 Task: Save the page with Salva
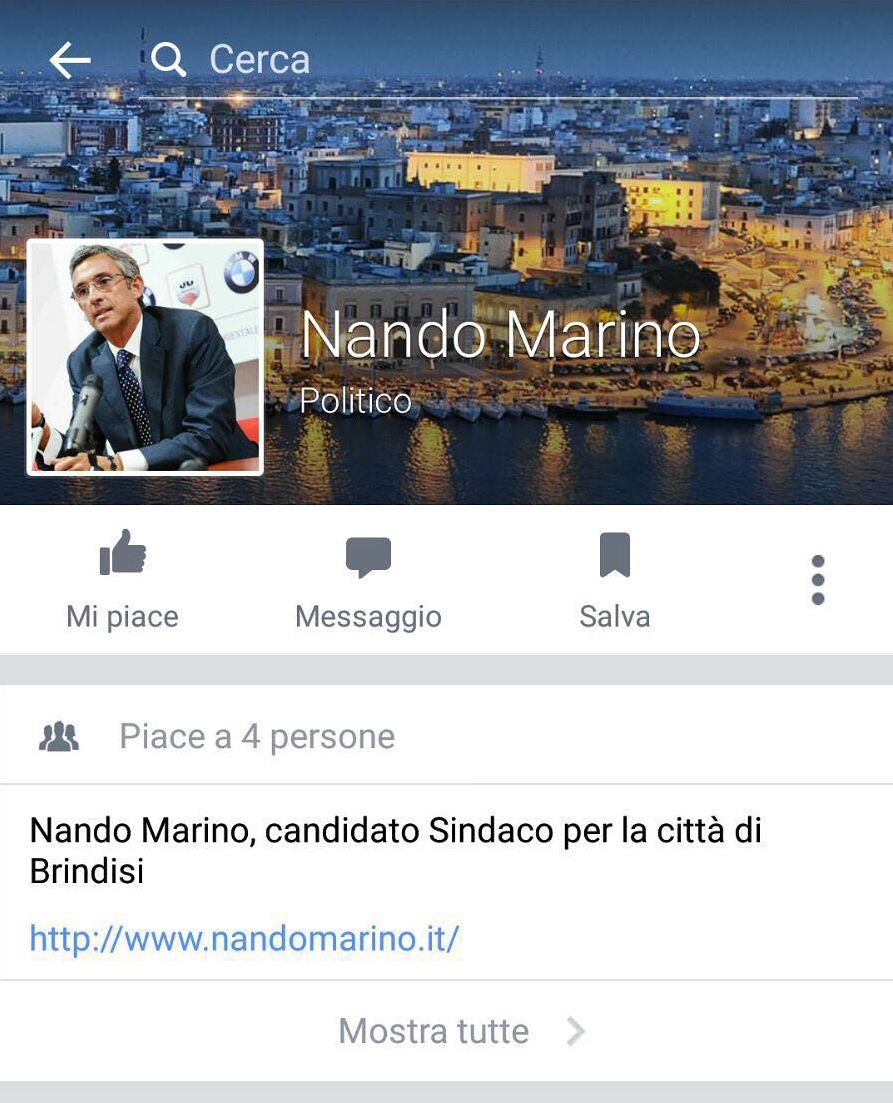click(614, 580)
